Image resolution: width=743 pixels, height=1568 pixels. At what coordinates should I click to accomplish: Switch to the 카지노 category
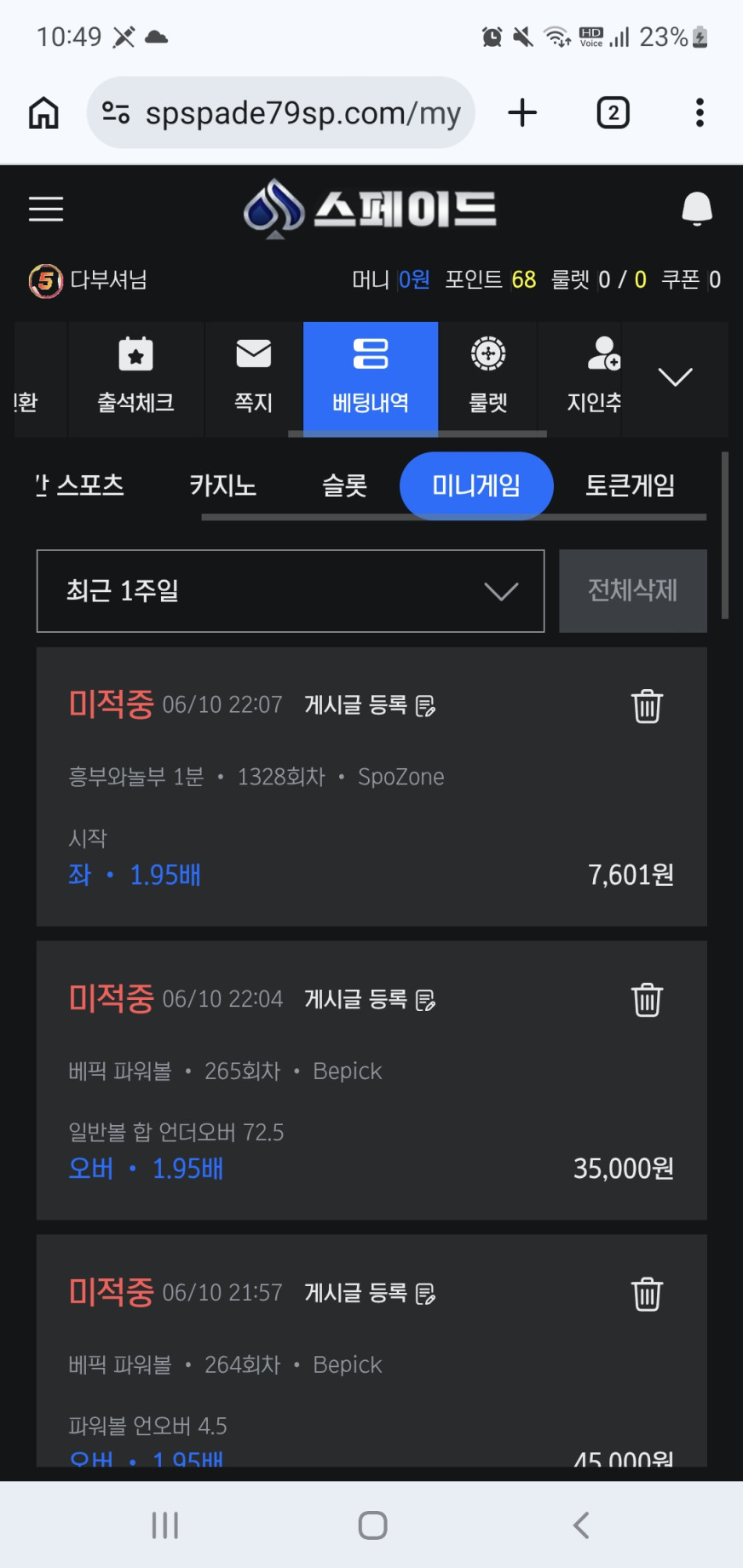click(x=223, y=485)
